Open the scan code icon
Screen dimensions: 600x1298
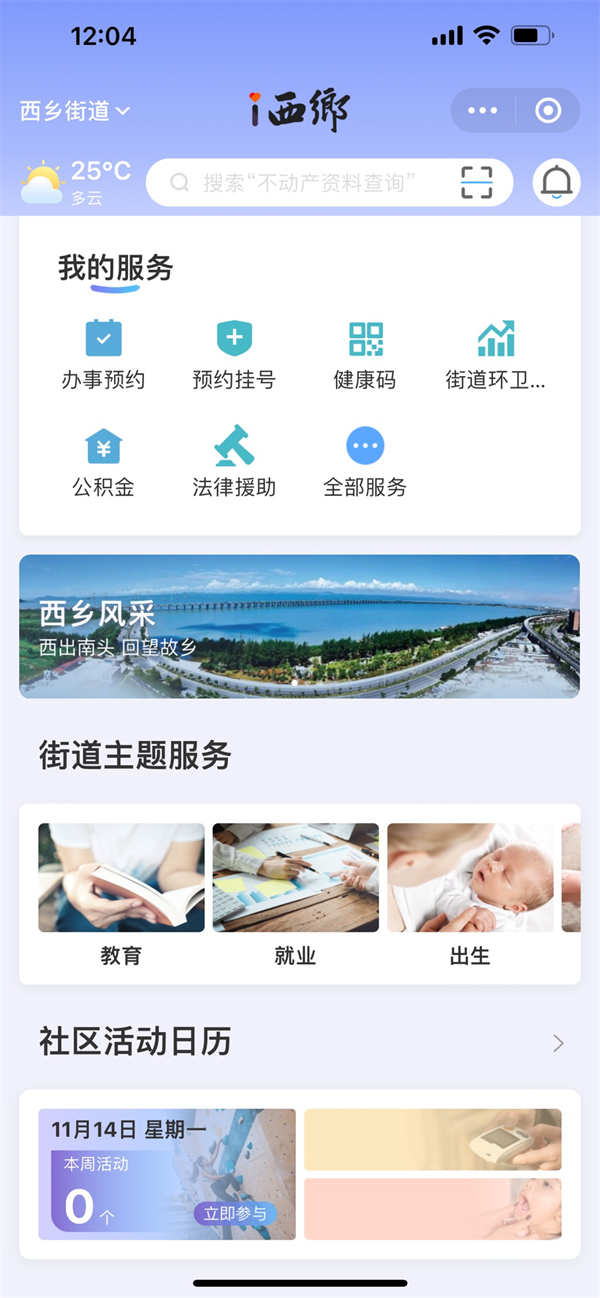coord(477,183)
